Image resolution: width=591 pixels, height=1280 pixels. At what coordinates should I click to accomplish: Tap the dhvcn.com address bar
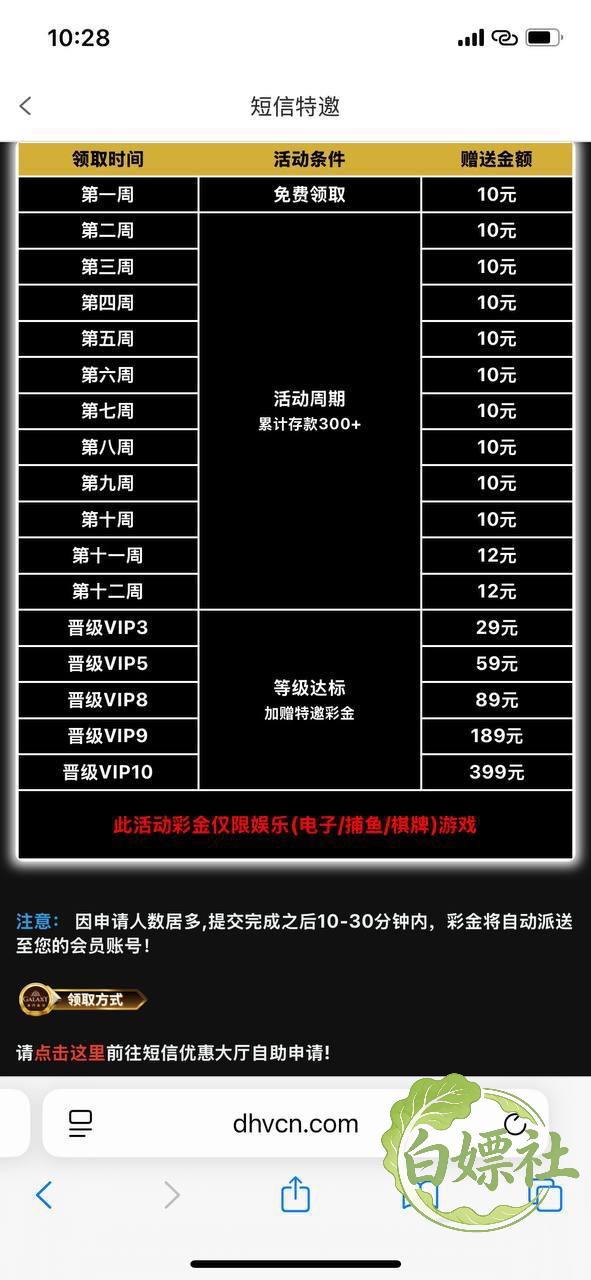[x=295, y=1123]
